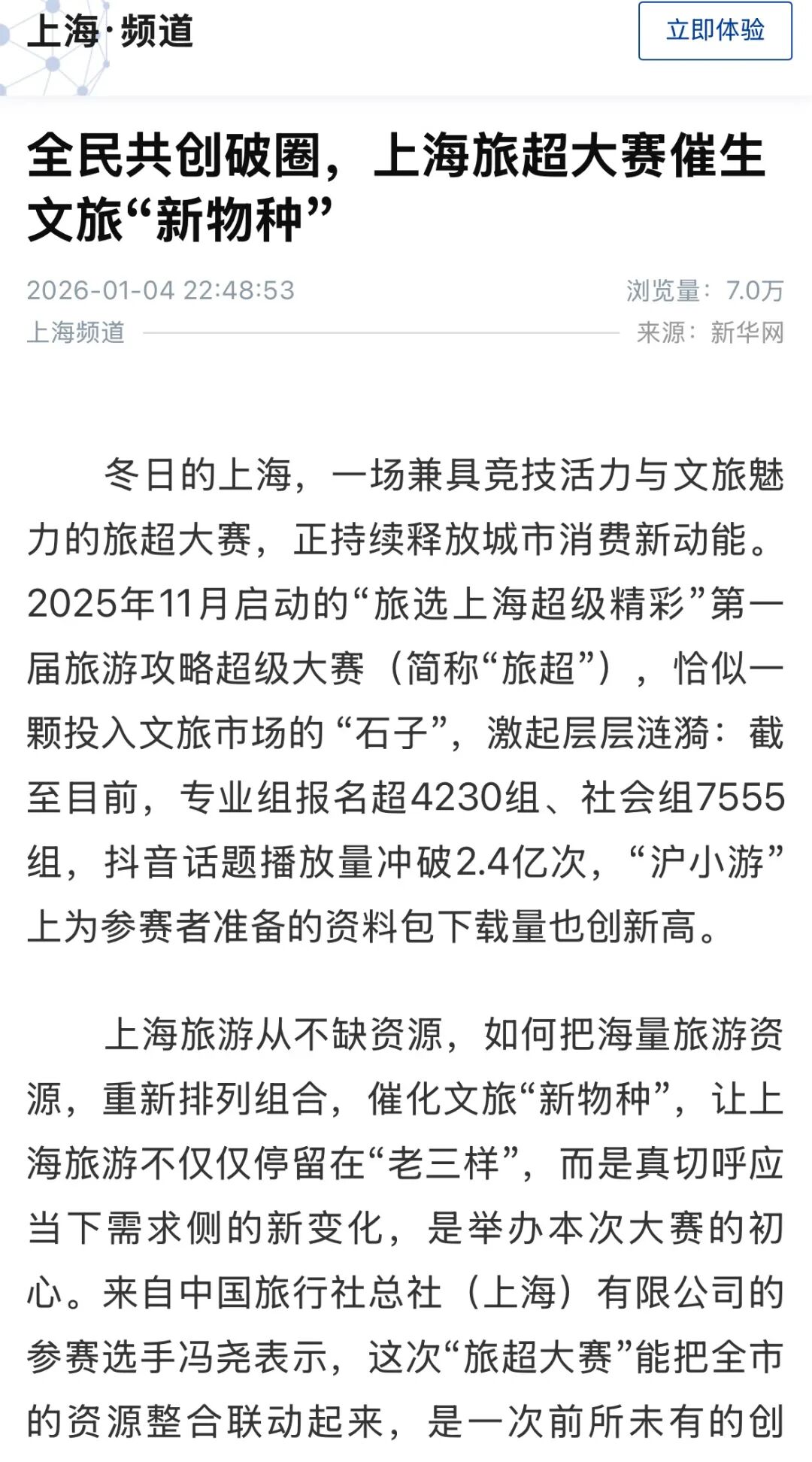
Task: Tap the 立即体验 button
Action: click(715, 31)
